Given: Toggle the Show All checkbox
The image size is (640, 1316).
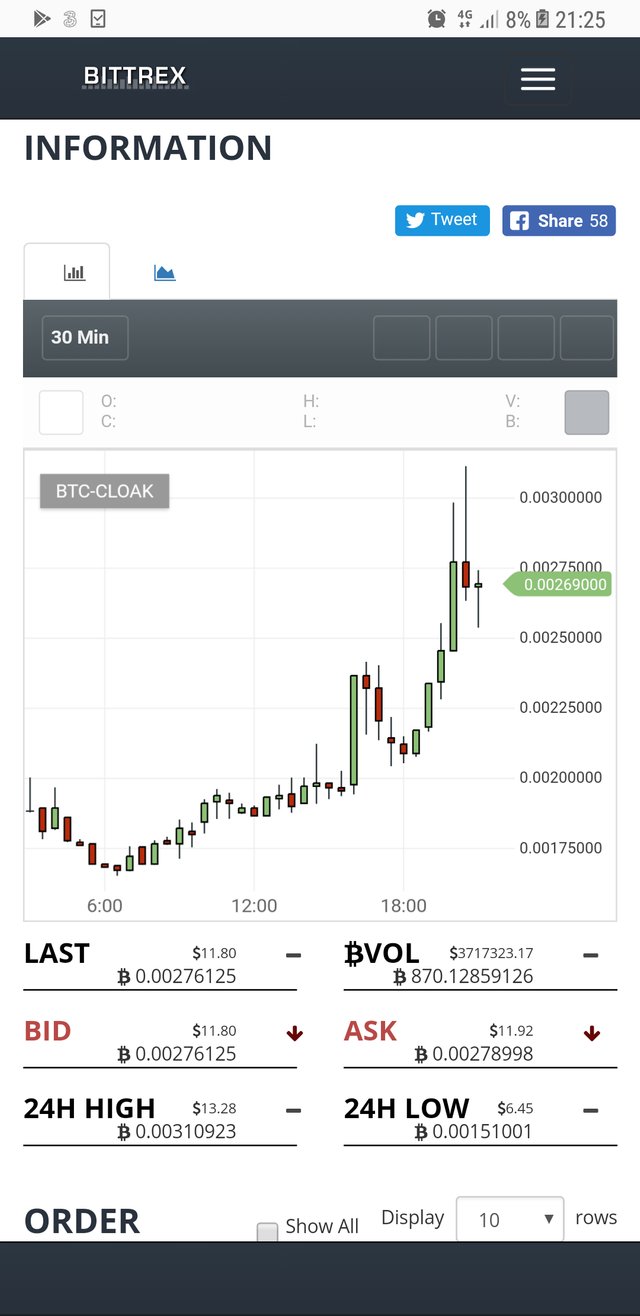Looking at the screenshot, I should click(x=267, y=1232).
